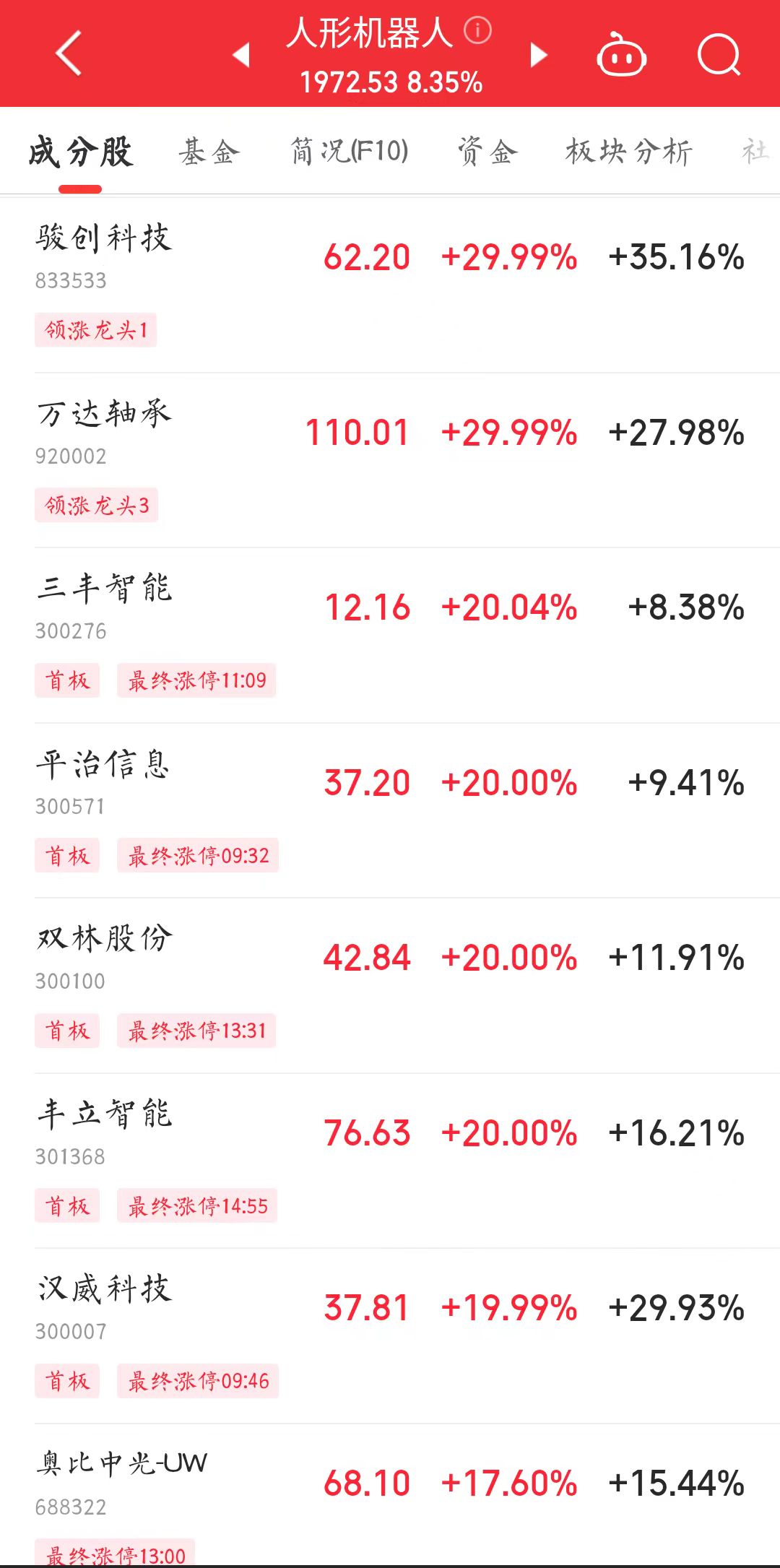Open stock 万达轴承 920002
Screen dimensions: 780x1568
(390, 461)
